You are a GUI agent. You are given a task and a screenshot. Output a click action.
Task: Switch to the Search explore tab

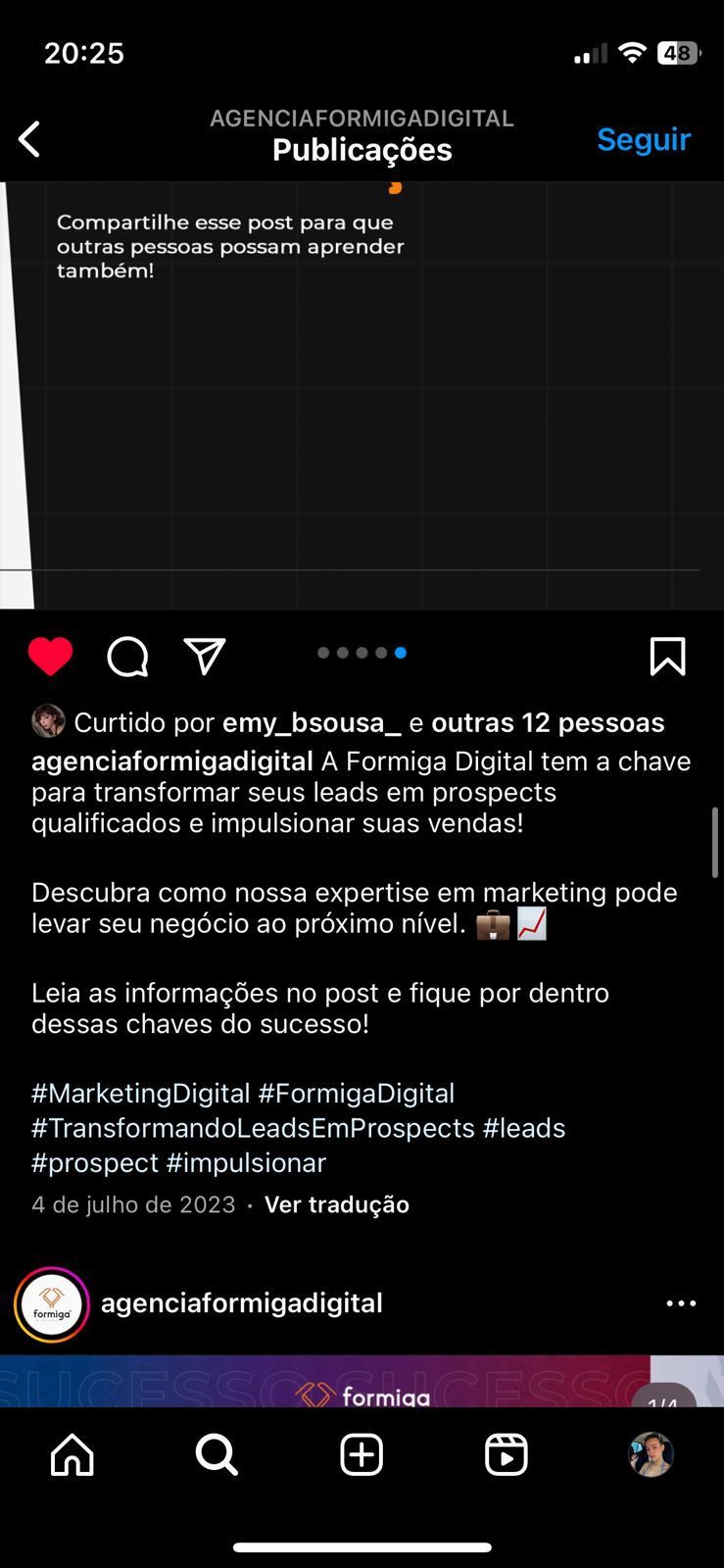pos(217,1454)
